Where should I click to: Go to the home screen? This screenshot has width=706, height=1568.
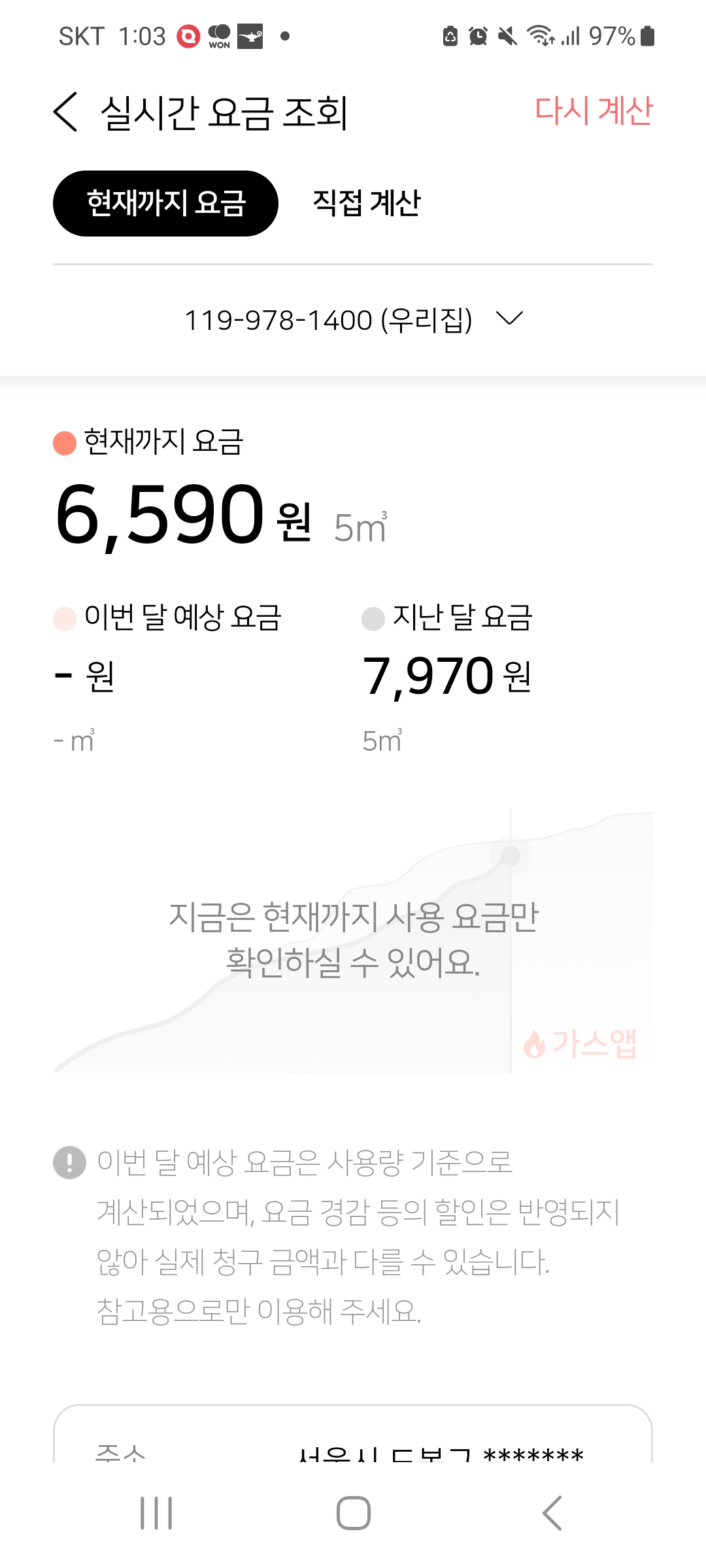click(353, 1513)
